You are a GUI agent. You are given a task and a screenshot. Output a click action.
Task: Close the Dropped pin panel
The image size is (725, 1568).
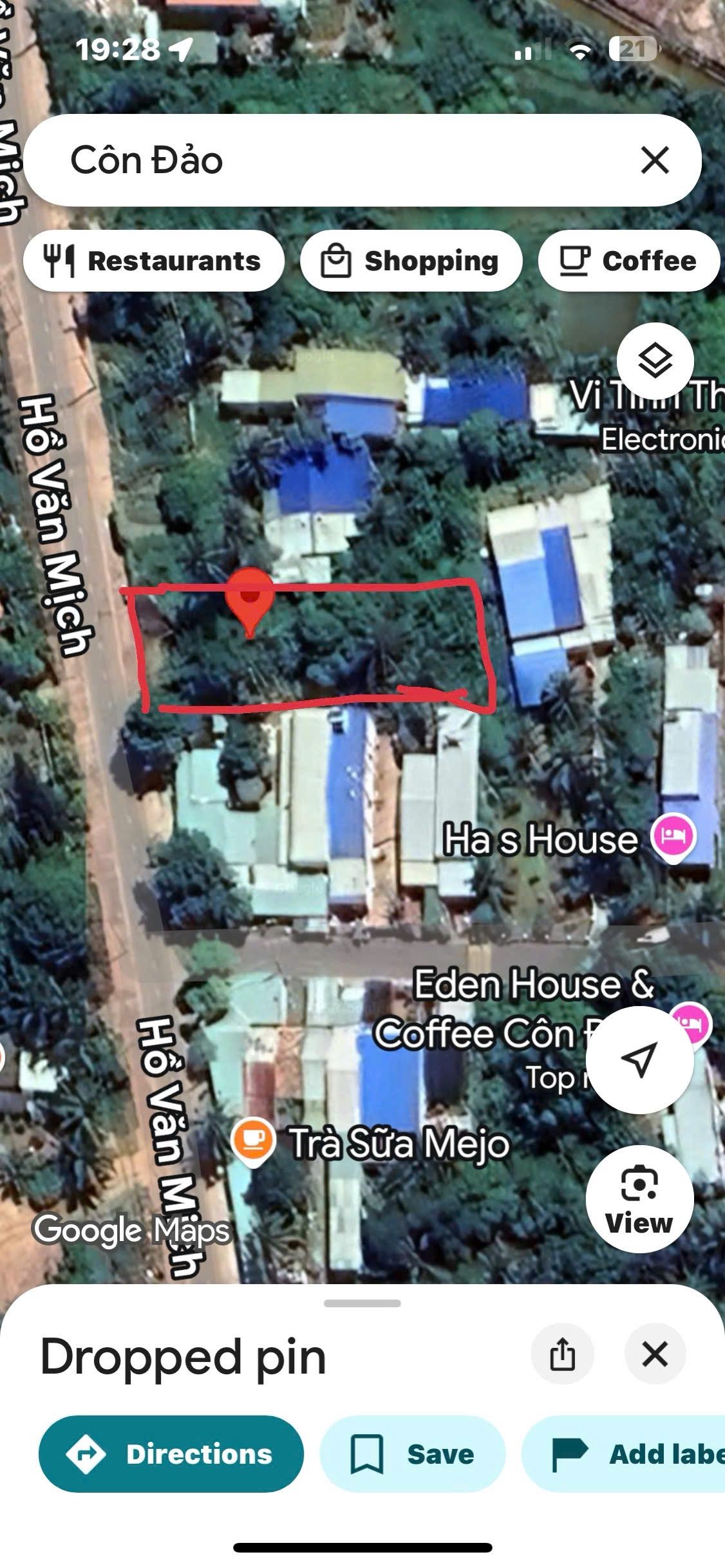655,1354
